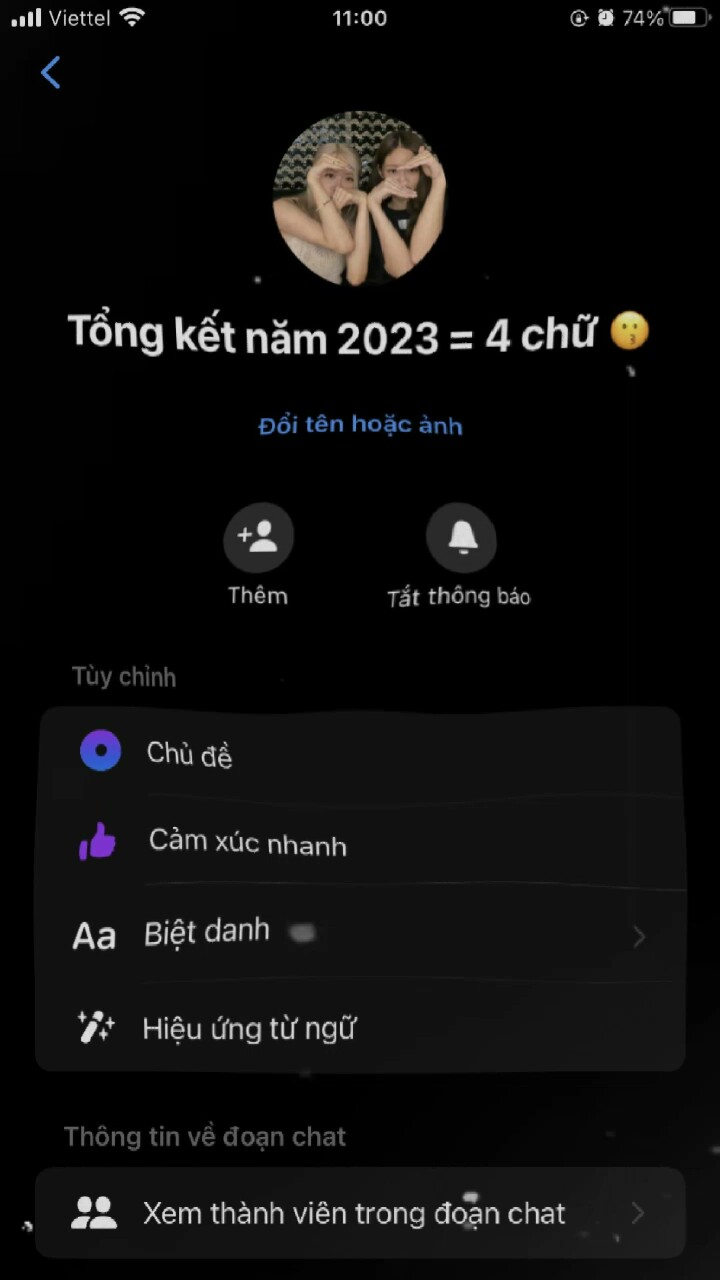This screenshot has height=1280, width=720.
Task: Add a member with the Thêm button
Action: [x=258, y=538]
